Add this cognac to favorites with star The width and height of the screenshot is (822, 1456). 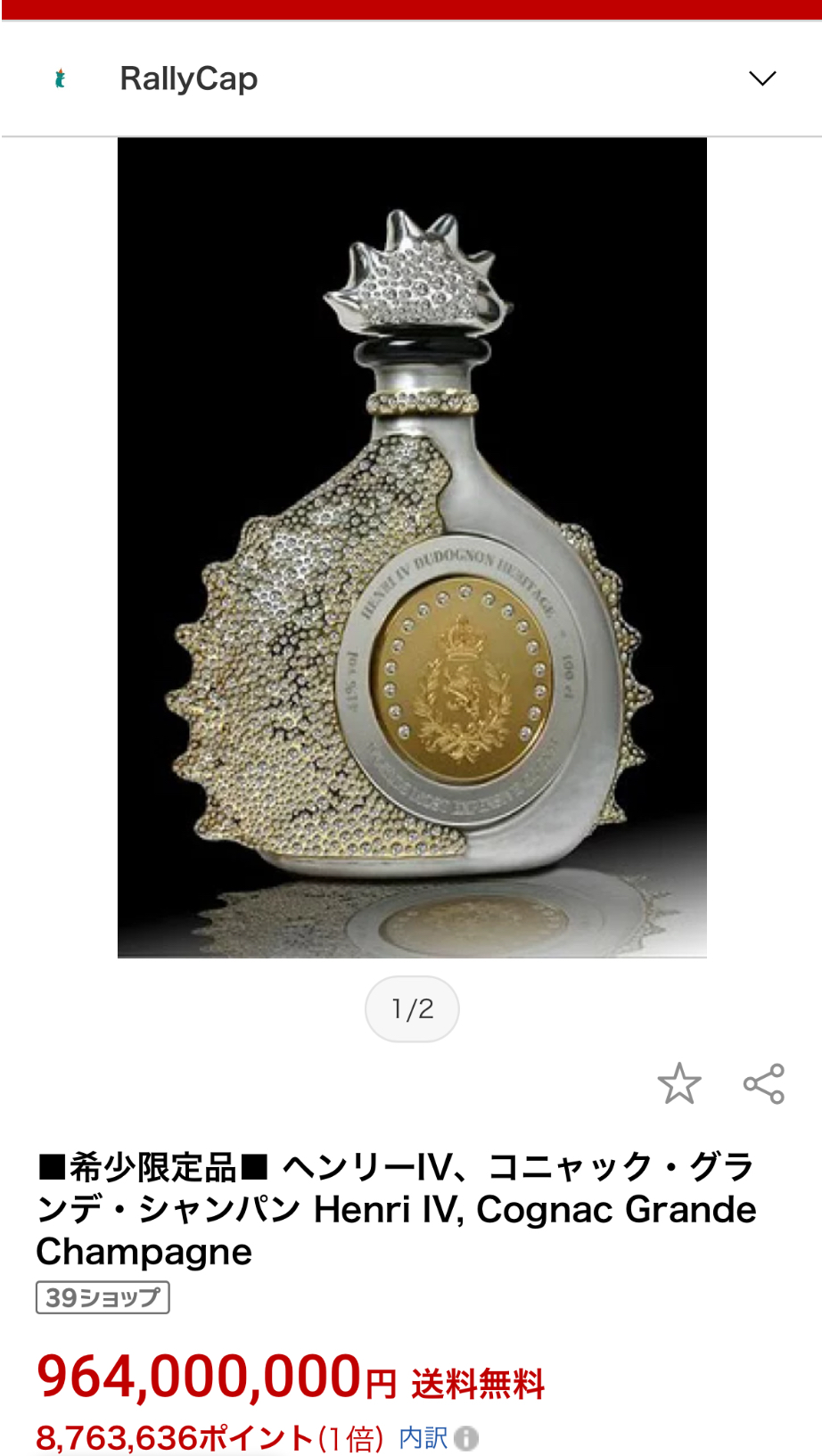679,1084
